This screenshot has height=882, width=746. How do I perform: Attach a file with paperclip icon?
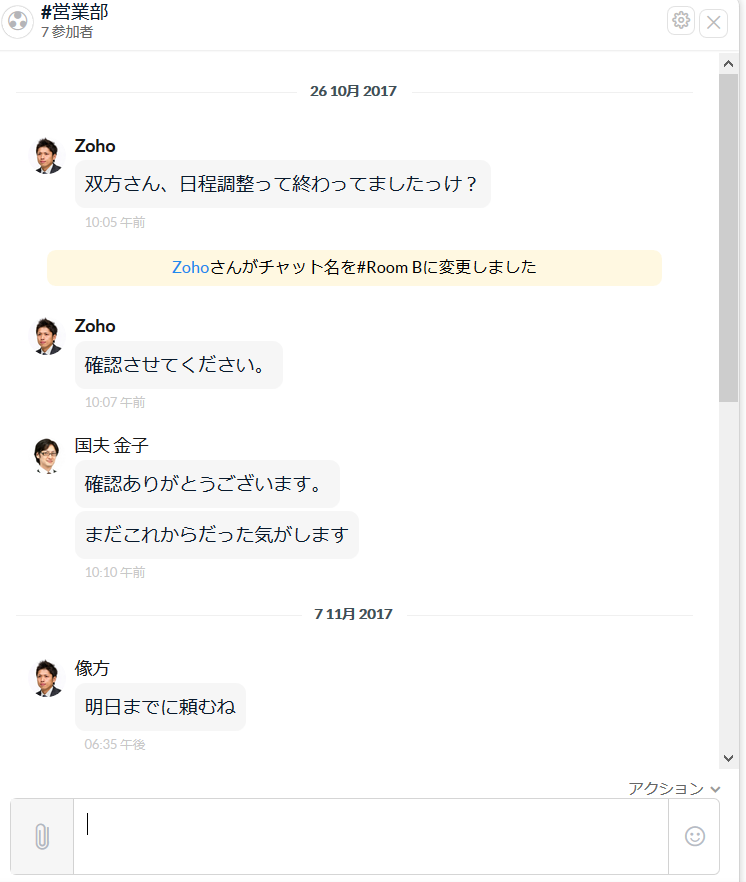point(42,836)
